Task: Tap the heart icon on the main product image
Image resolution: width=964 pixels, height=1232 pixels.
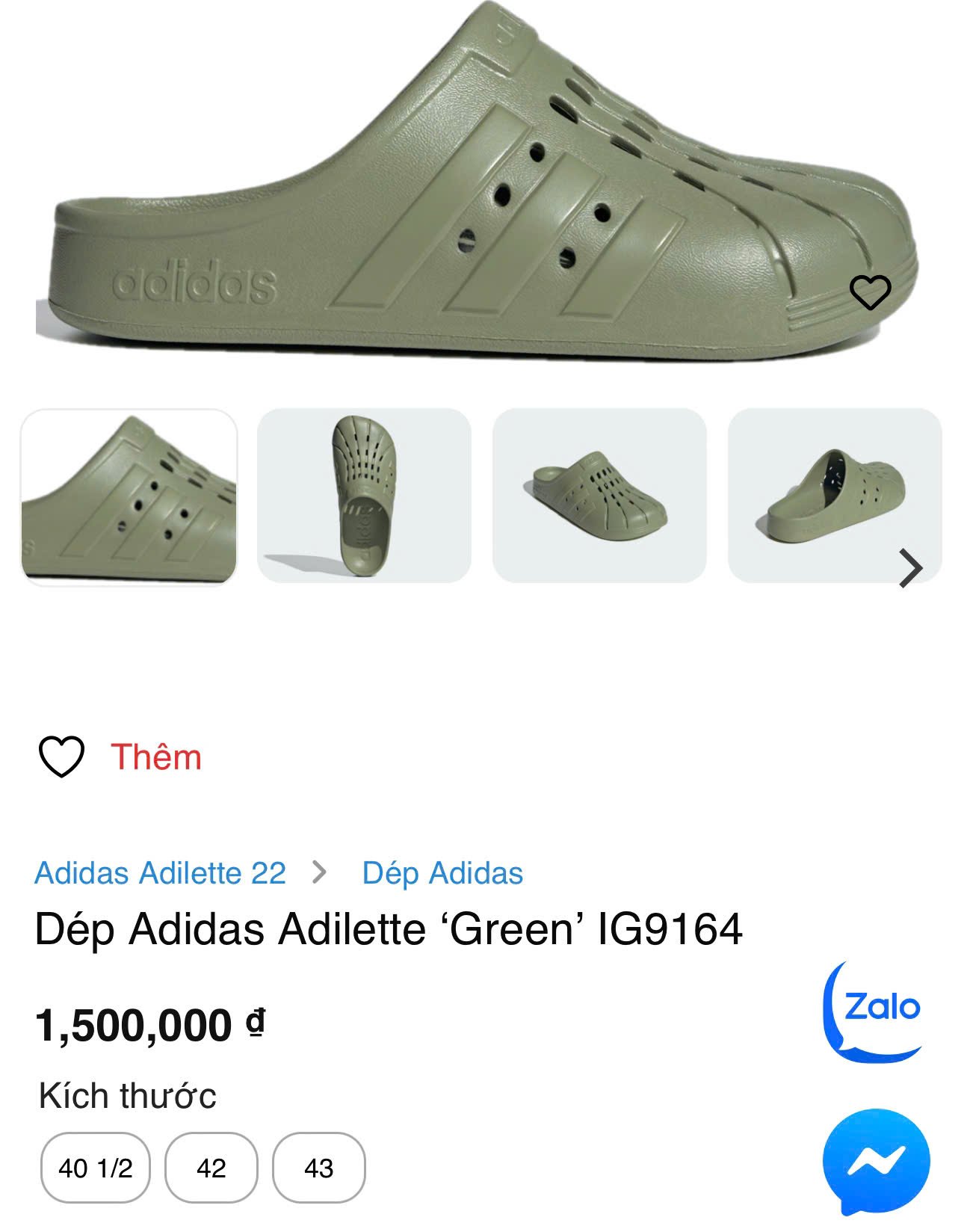Action: click(870, 292)
